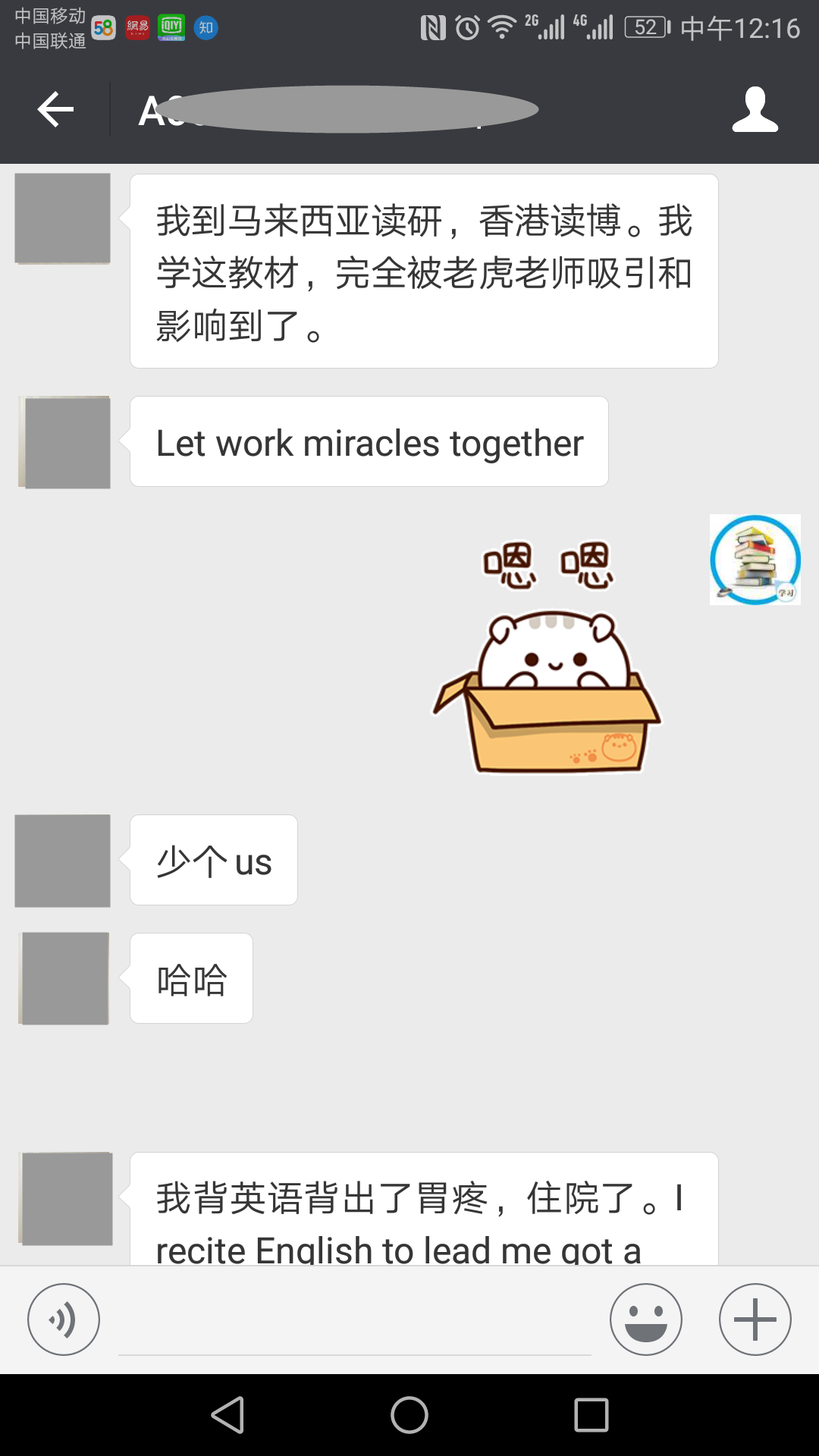
Task: Switch to voice message input
Action: [x=64, y=1319]
